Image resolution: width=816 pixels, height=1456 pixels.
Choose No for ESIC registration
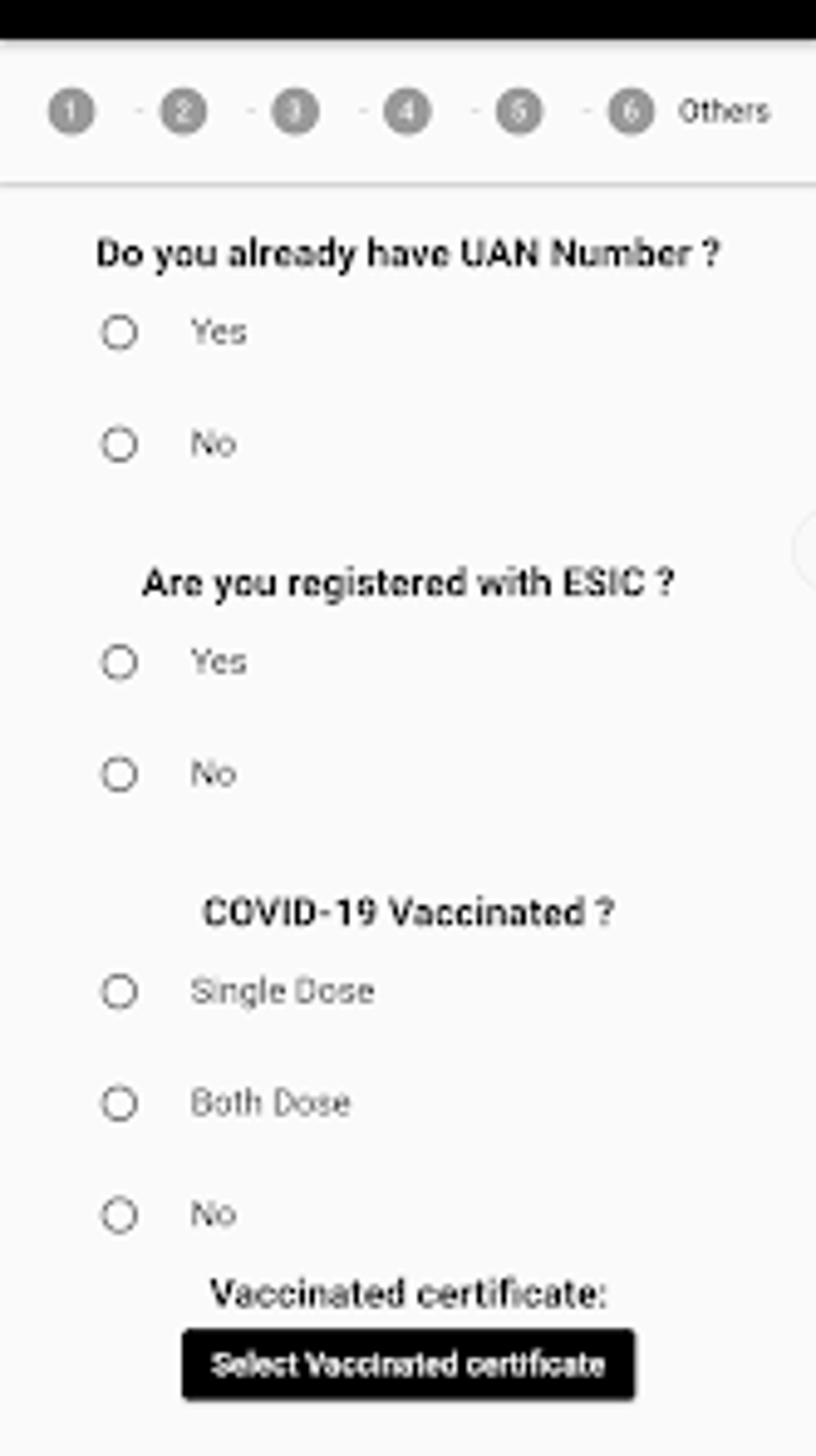(119, 774)
